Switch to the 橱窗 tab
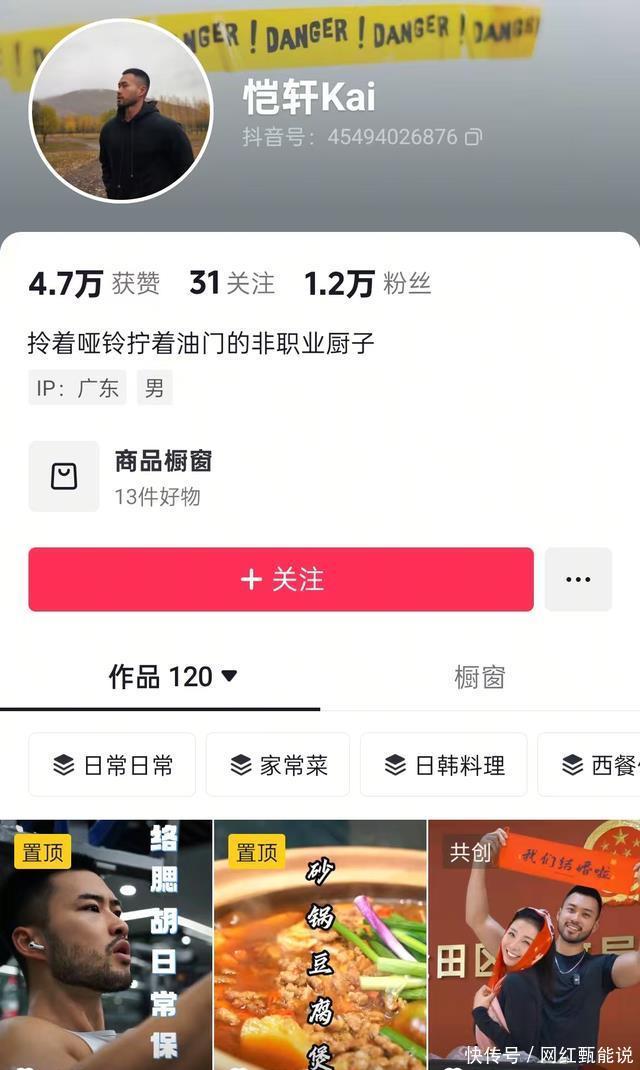640x1070 pixels. (x=479, y=677)
